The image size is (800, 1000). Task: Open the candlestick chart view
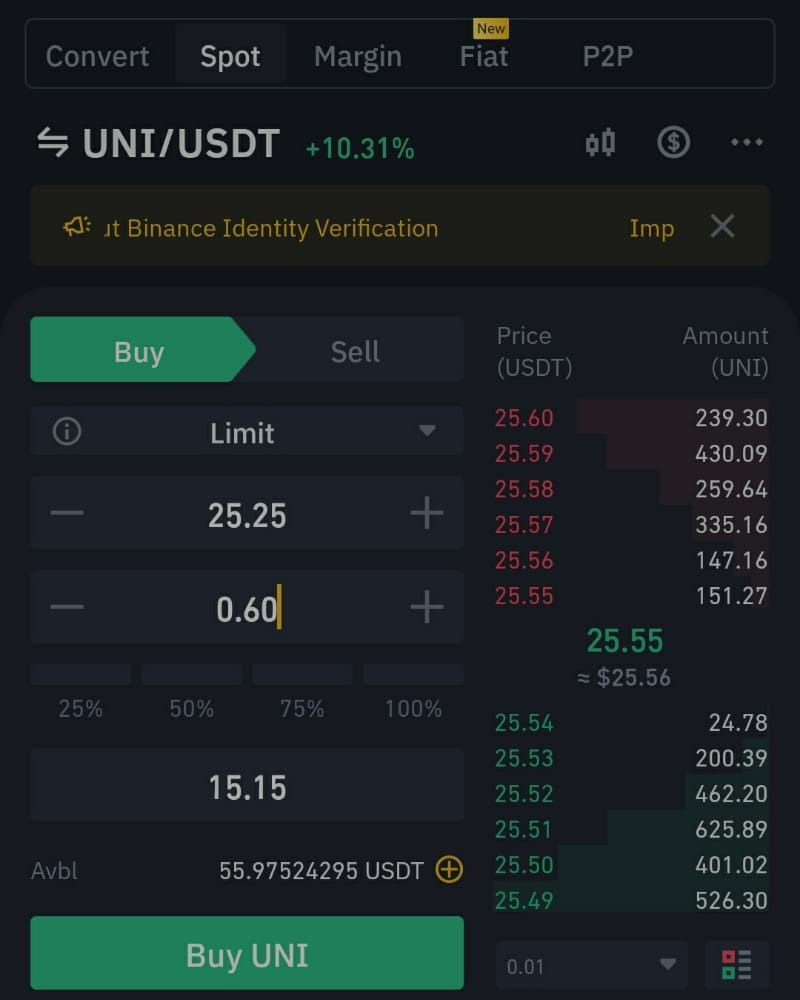tap(600, 143)
